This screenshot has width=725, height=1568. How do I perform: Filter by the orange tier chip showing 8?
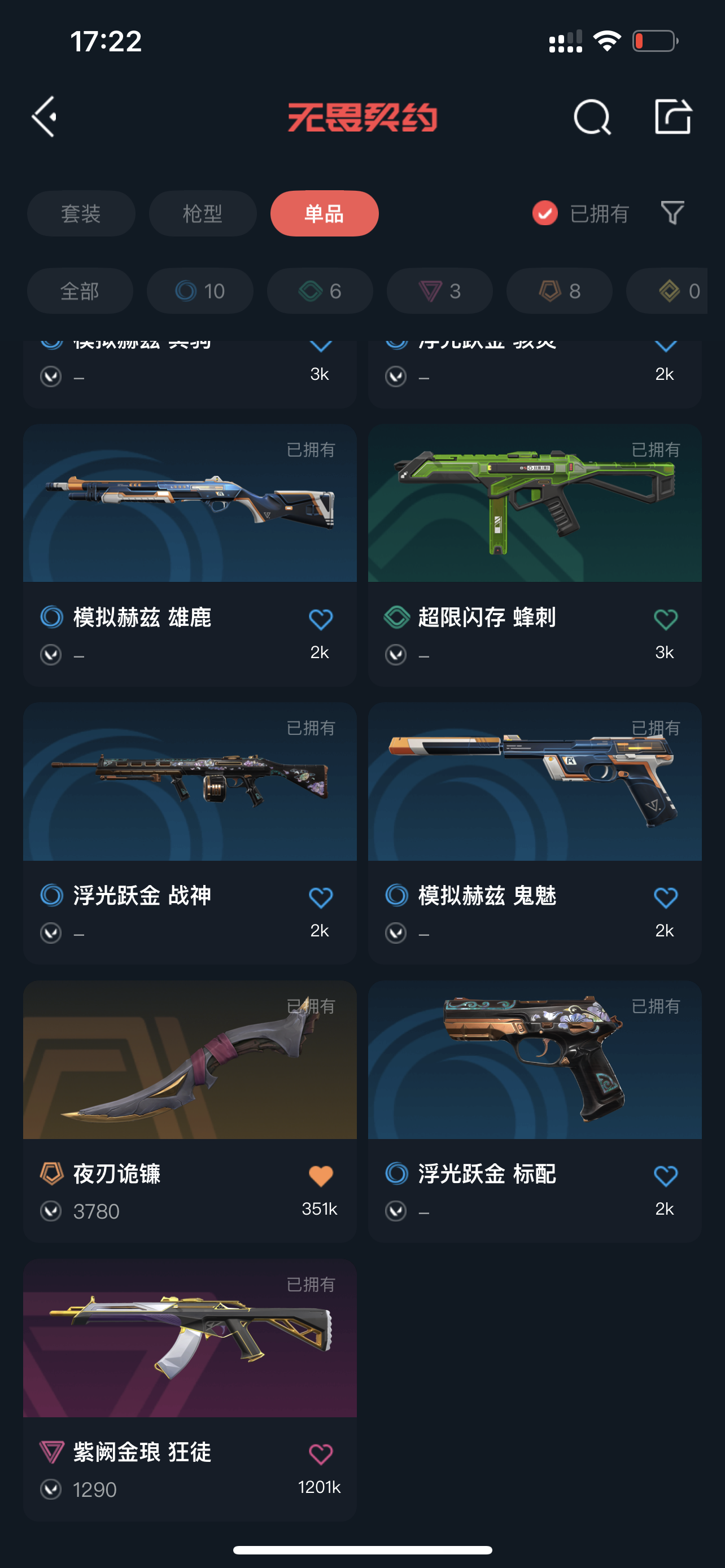pyautogui.click(x=559, y=291)
